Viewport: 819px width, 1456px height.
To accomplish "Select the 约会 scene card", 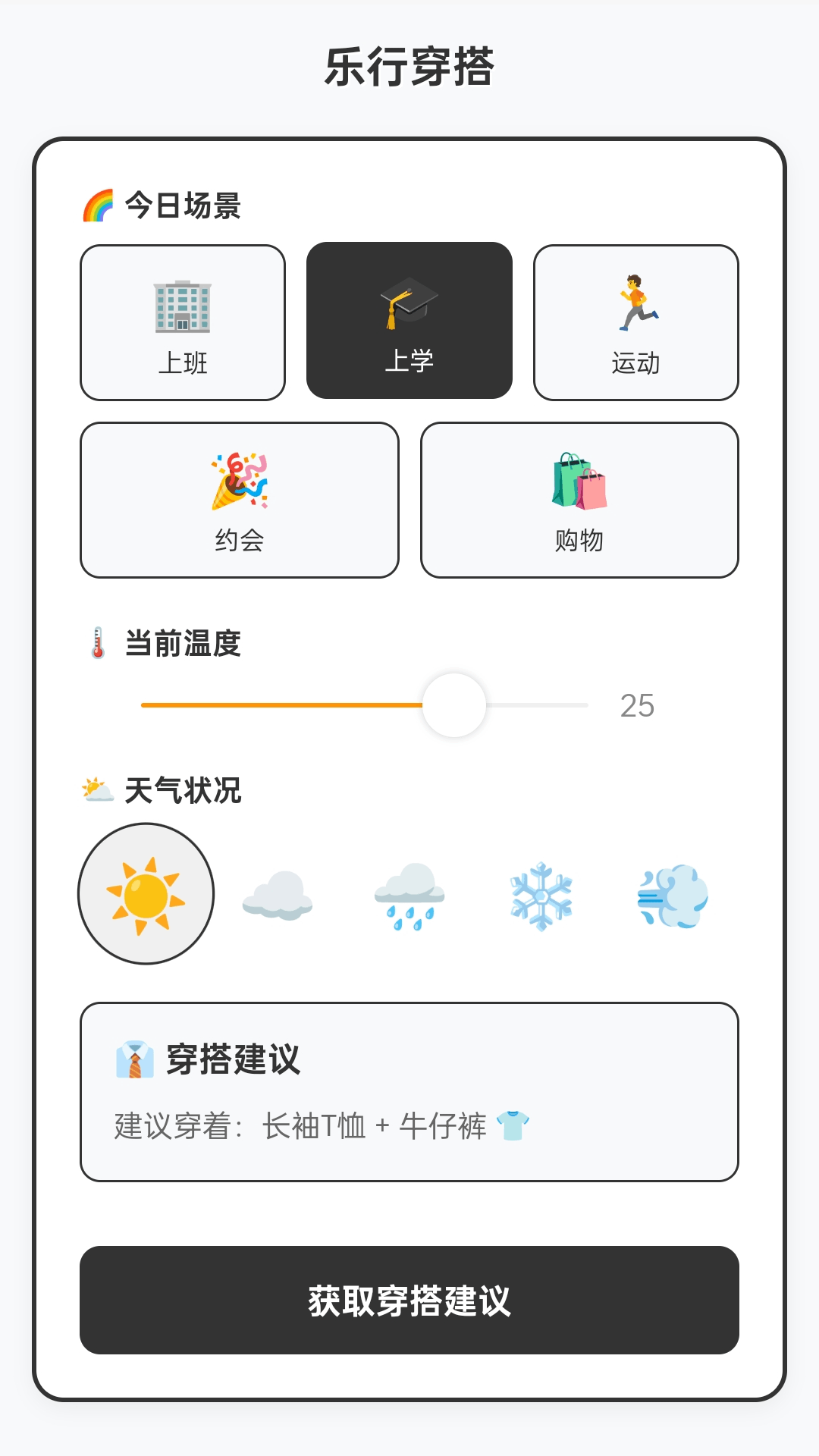I will tap(239, 499).
